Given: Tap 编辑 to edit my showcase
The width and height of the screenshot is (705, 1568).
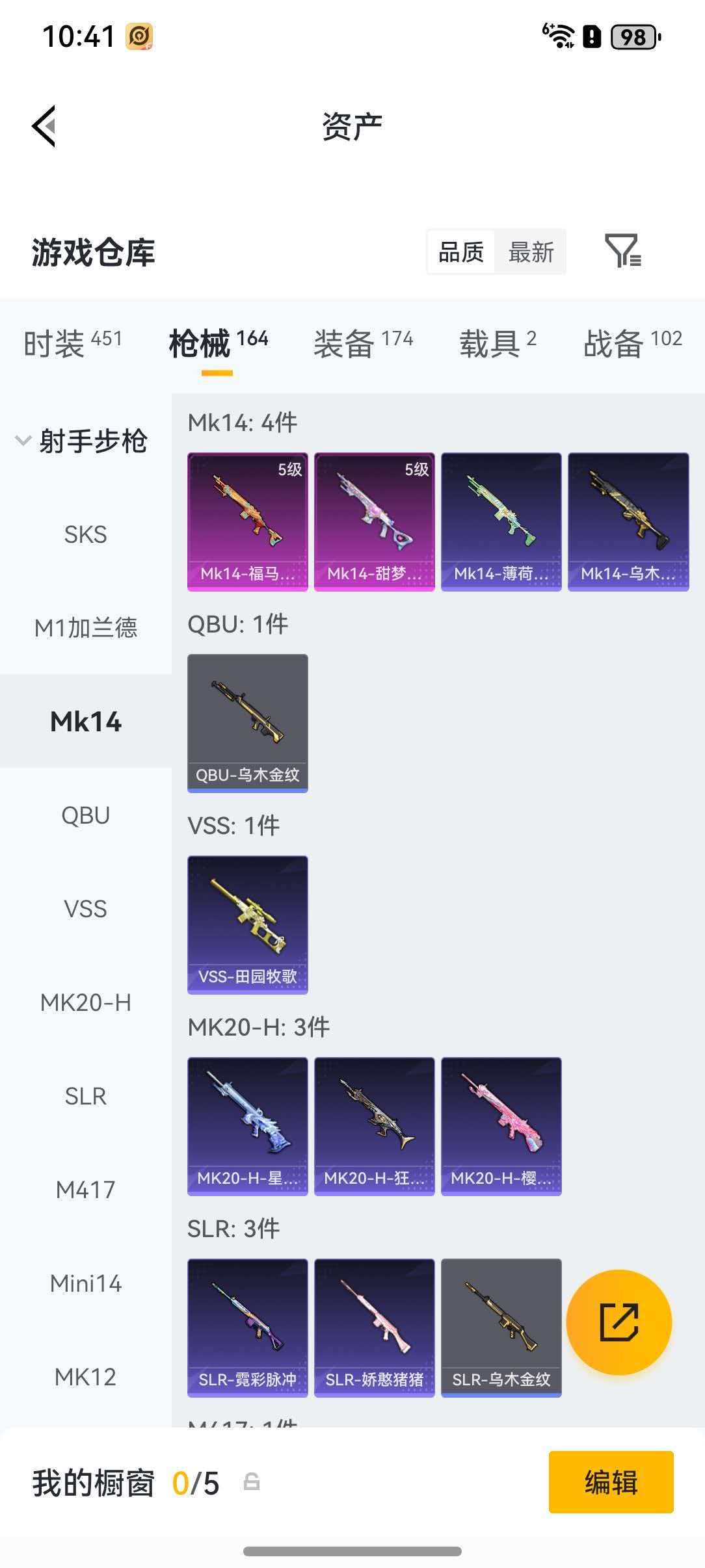Looking at the screenshot, I should (x=611, y=1483).
